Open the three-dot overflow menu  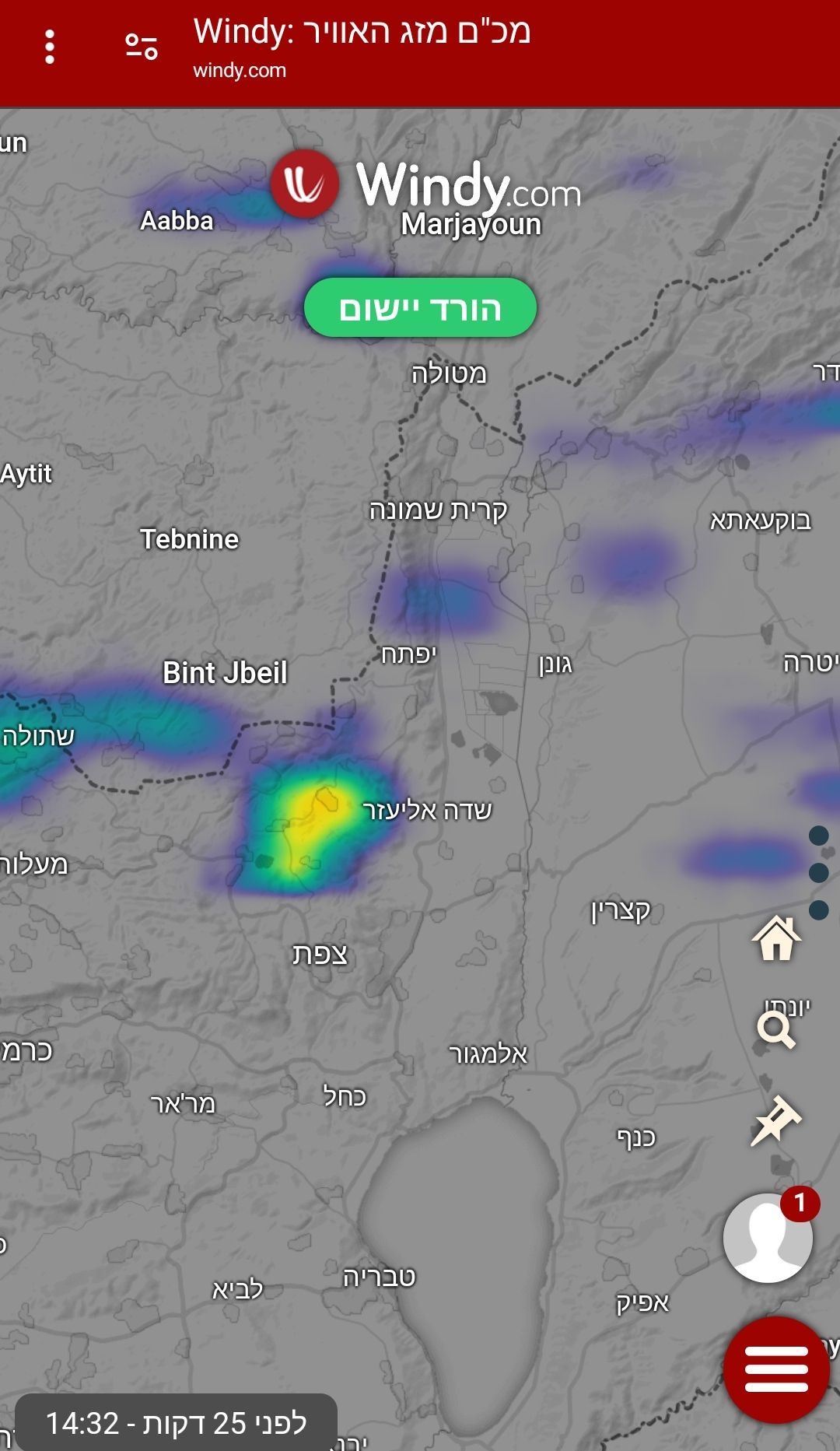[50, 47]
